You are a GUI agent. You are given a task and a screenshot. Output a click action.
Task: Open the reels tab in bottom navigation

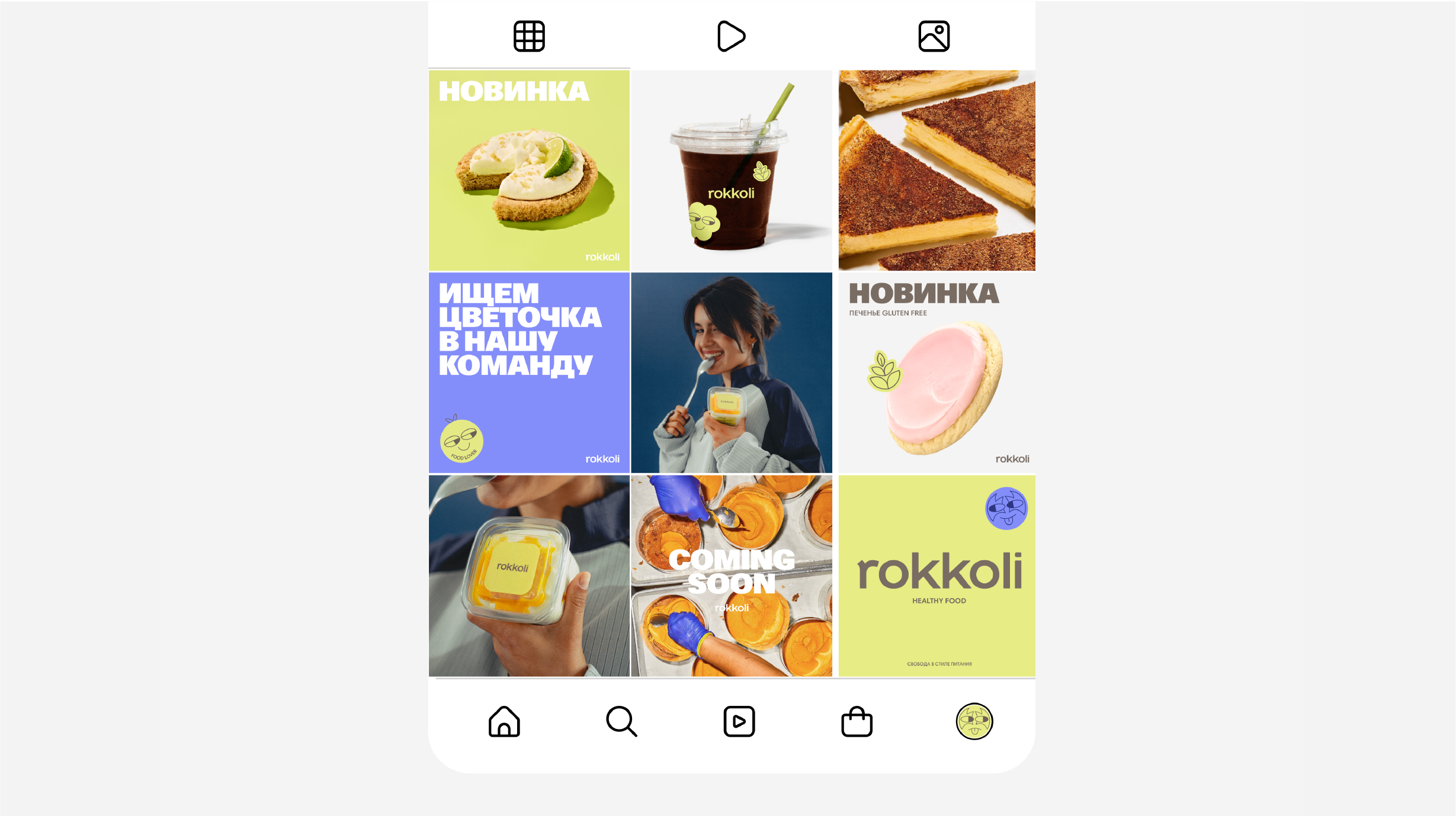(x=739, y=721)
